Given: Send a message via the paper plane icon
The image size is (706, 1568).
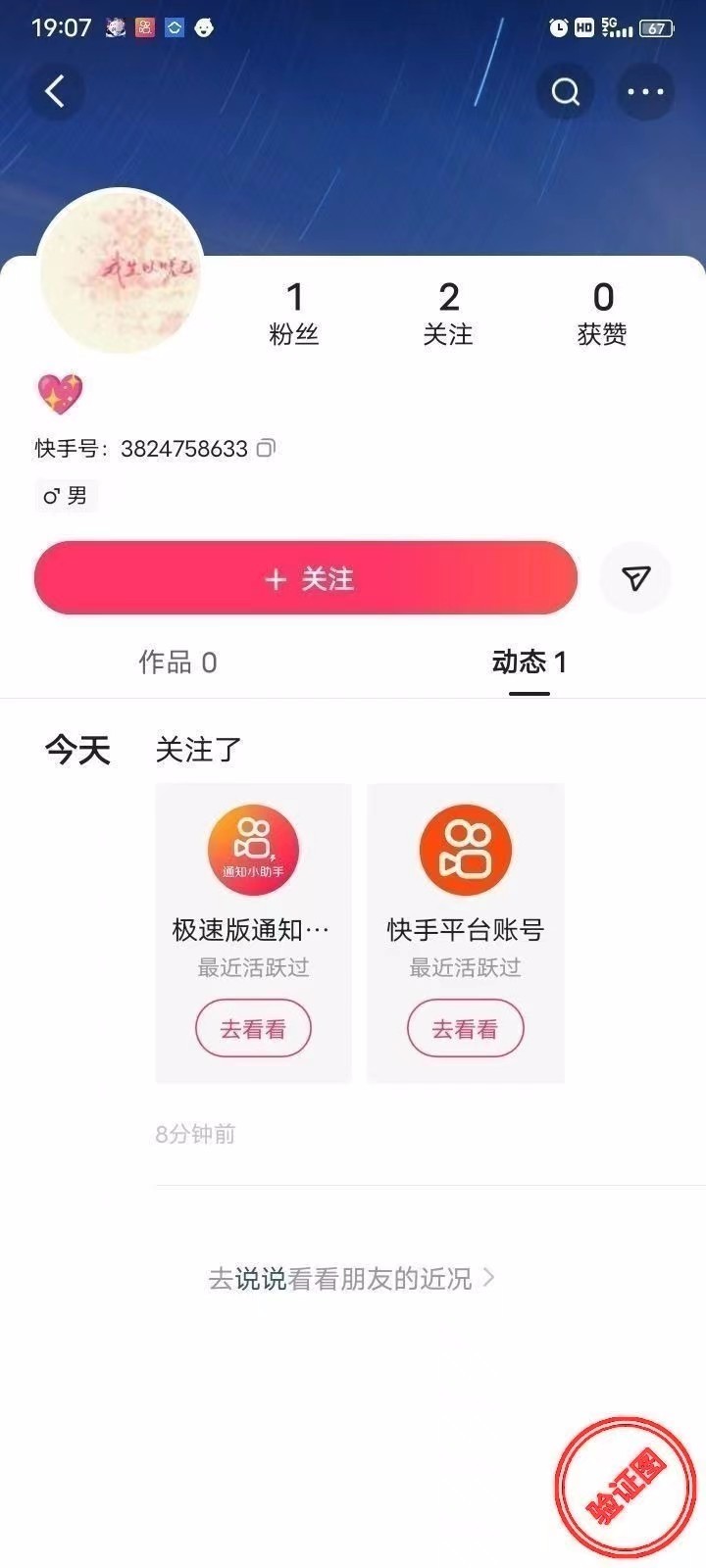Looking at the screenshot, I should pyautogui.click(x=635, y=578).
